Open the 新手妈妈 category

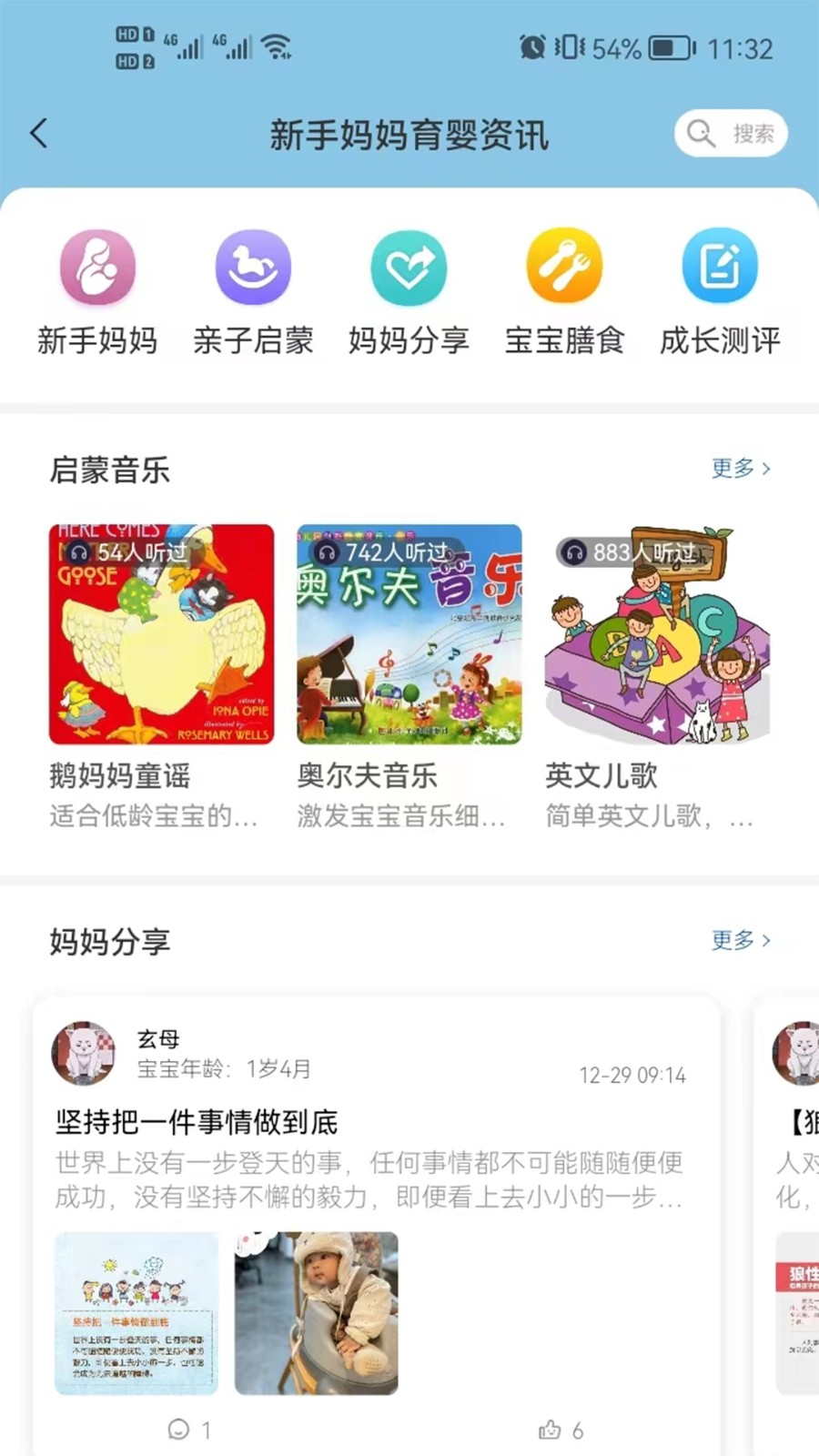[97, 267]
